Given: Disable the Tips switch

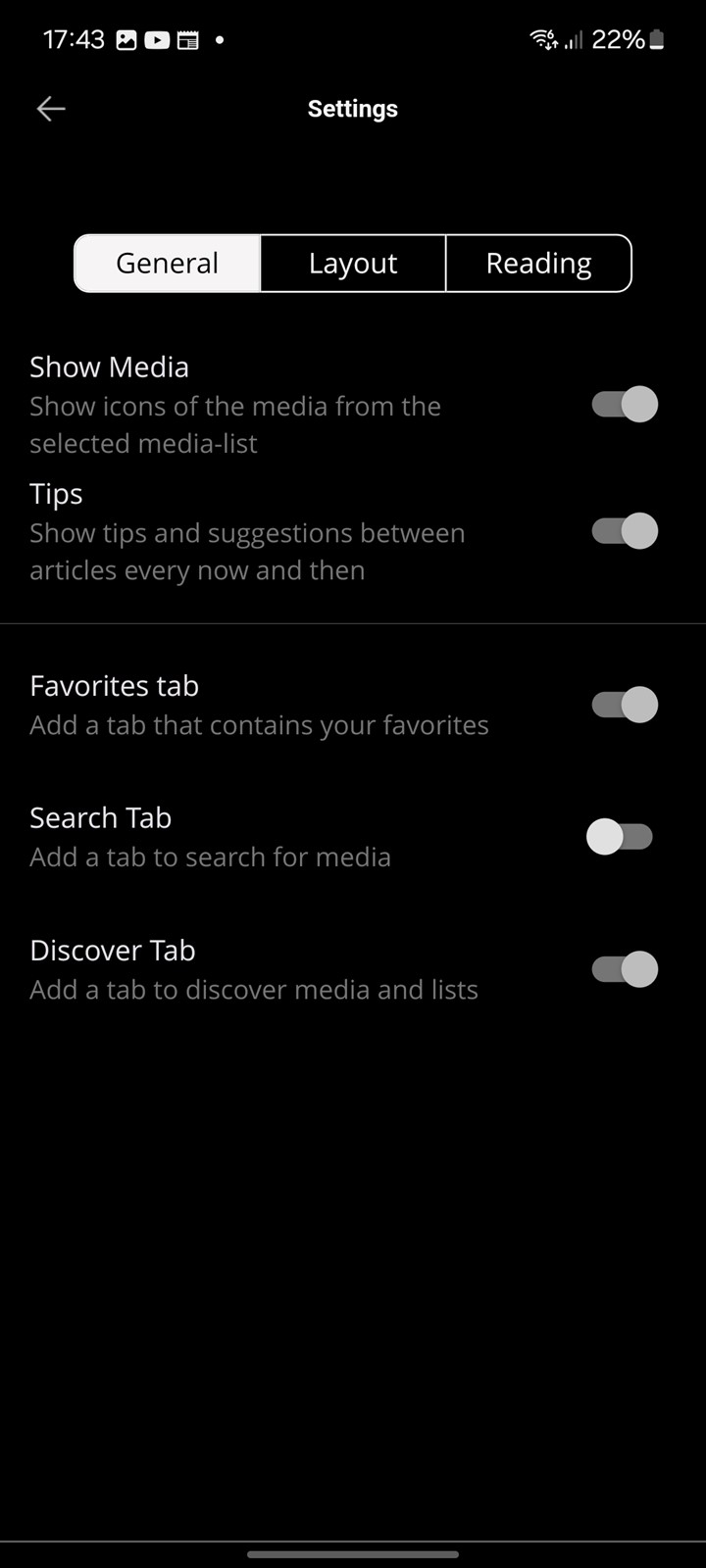Looking at the screenshot, I should [625, 531].
